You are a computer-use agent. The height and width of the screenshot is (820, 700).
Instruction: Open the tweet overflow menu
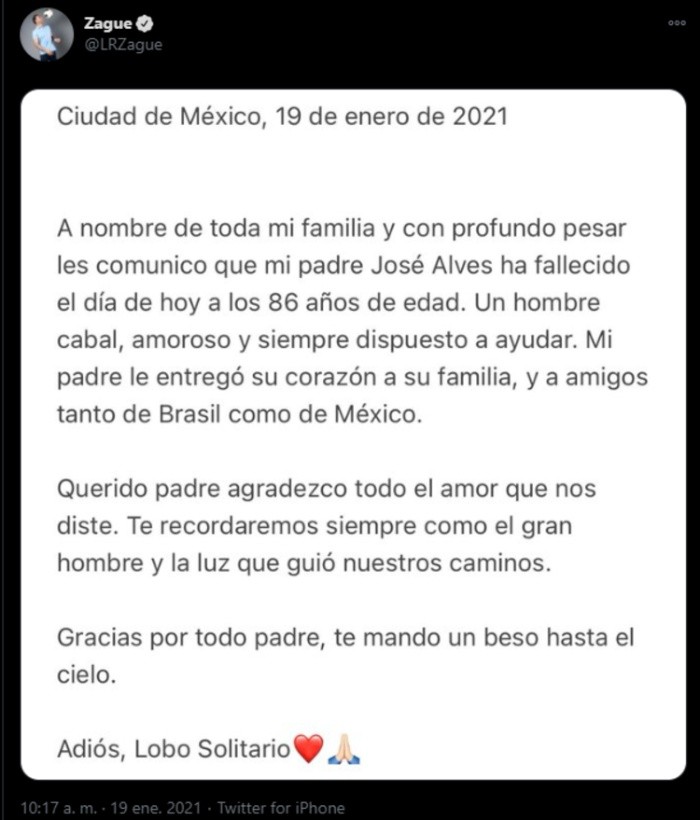[x=677, y=22]
